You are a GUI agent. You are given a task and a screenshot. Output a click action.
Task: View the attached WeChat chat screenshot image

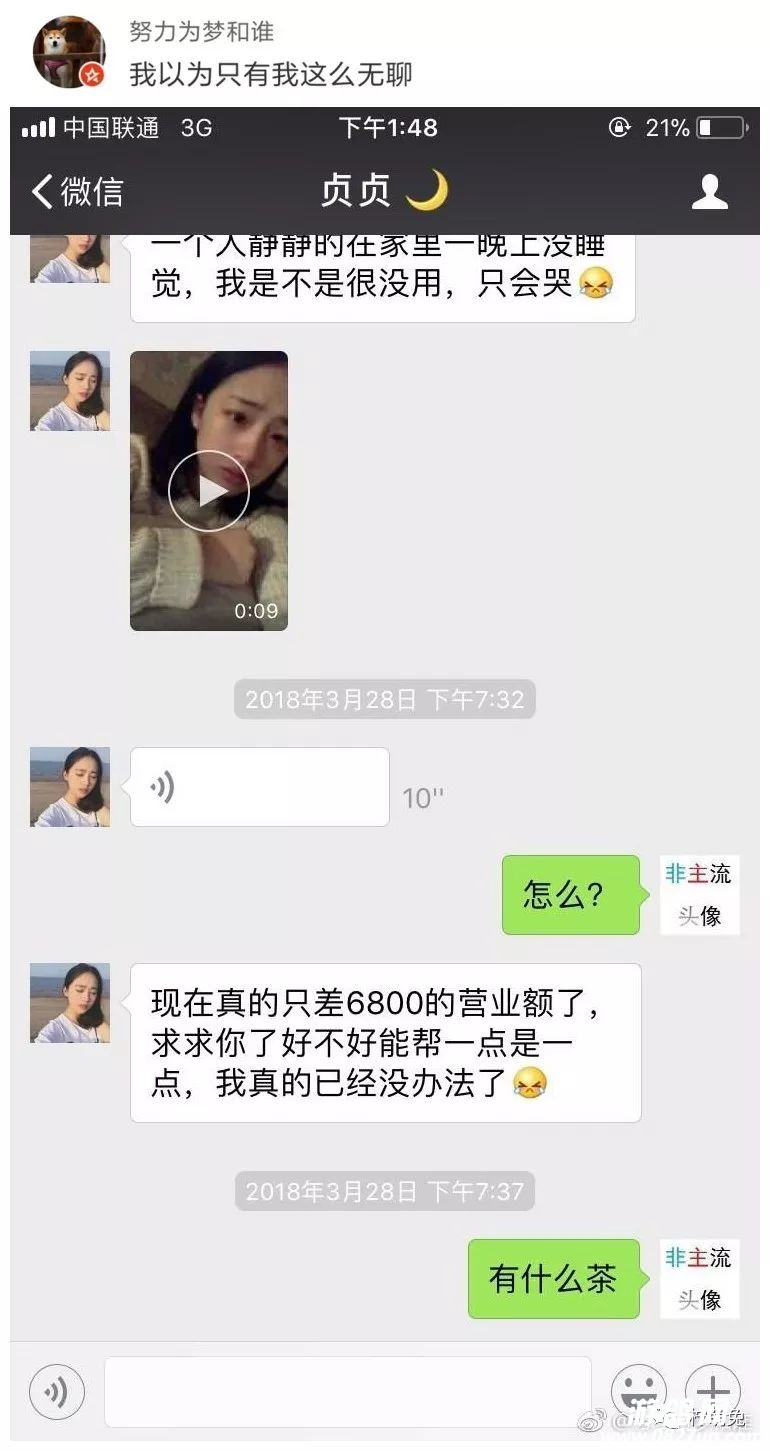click(x=385, y=770)
